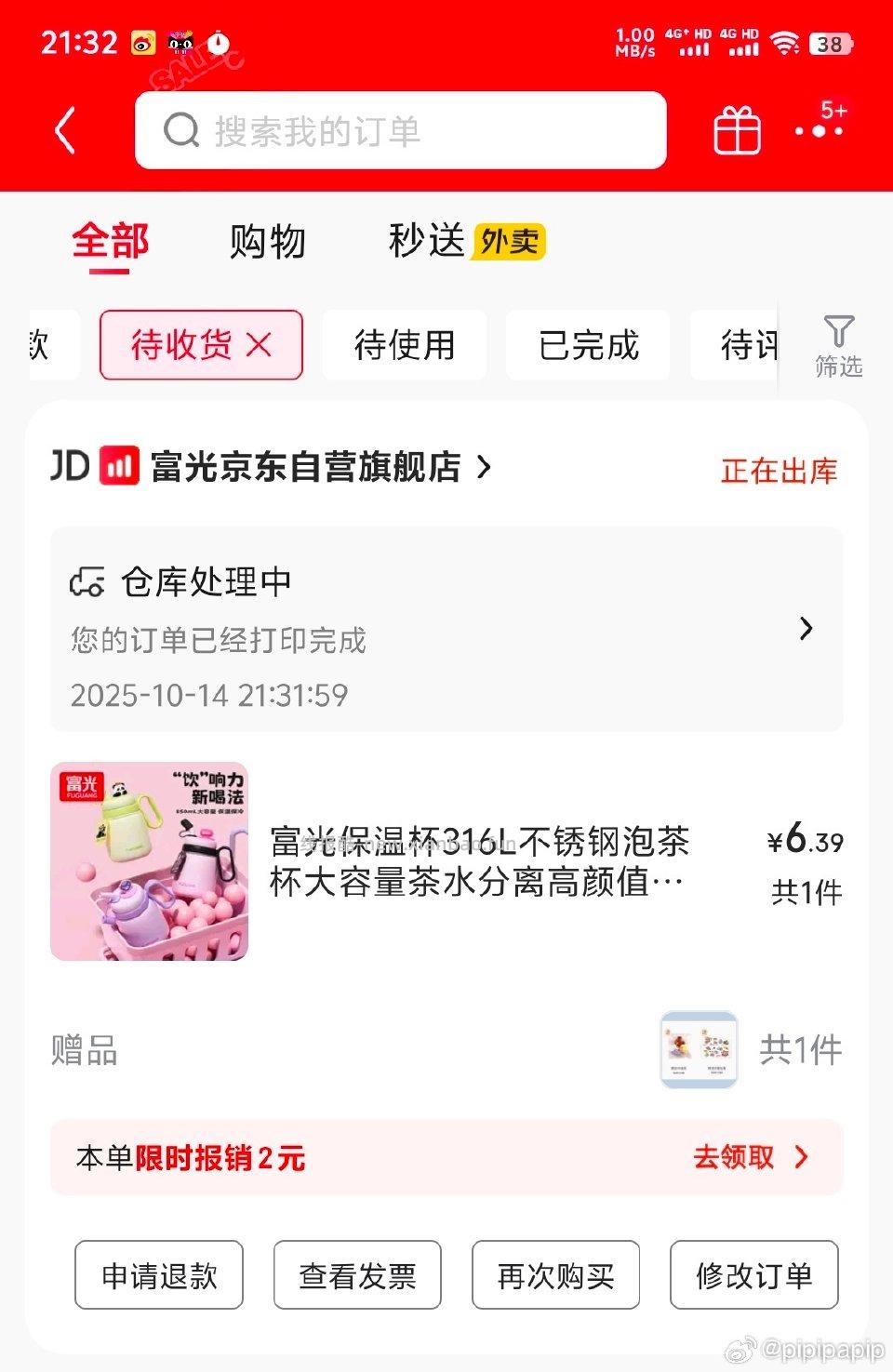Tap the 再次购买 button
This screenshot has width=893, height=1372.
(554, 1275)
